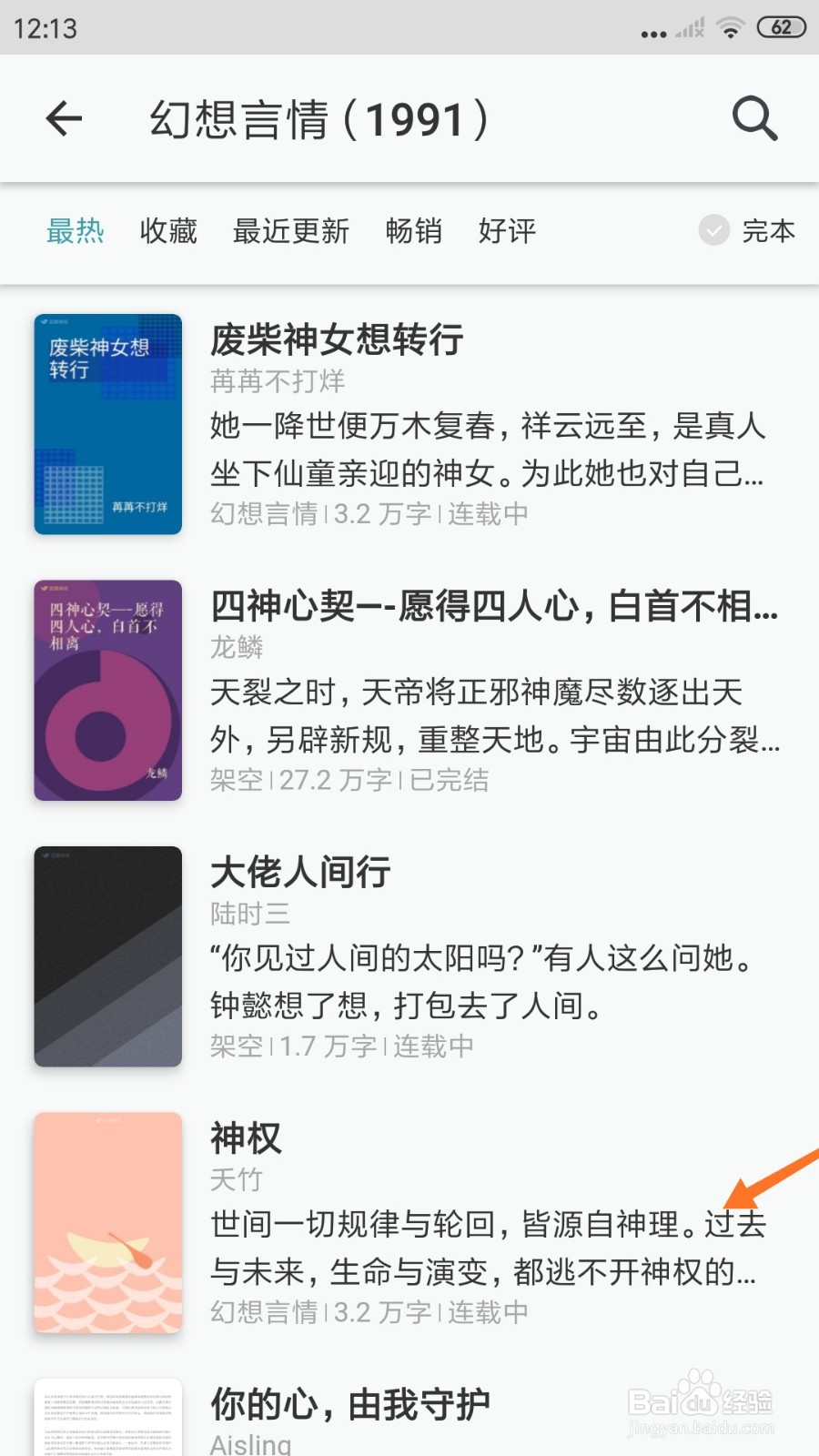Tap the 废柴神女想转行 cover image
The width and height of the screenshot is (819, 1456).
[107, 425]
